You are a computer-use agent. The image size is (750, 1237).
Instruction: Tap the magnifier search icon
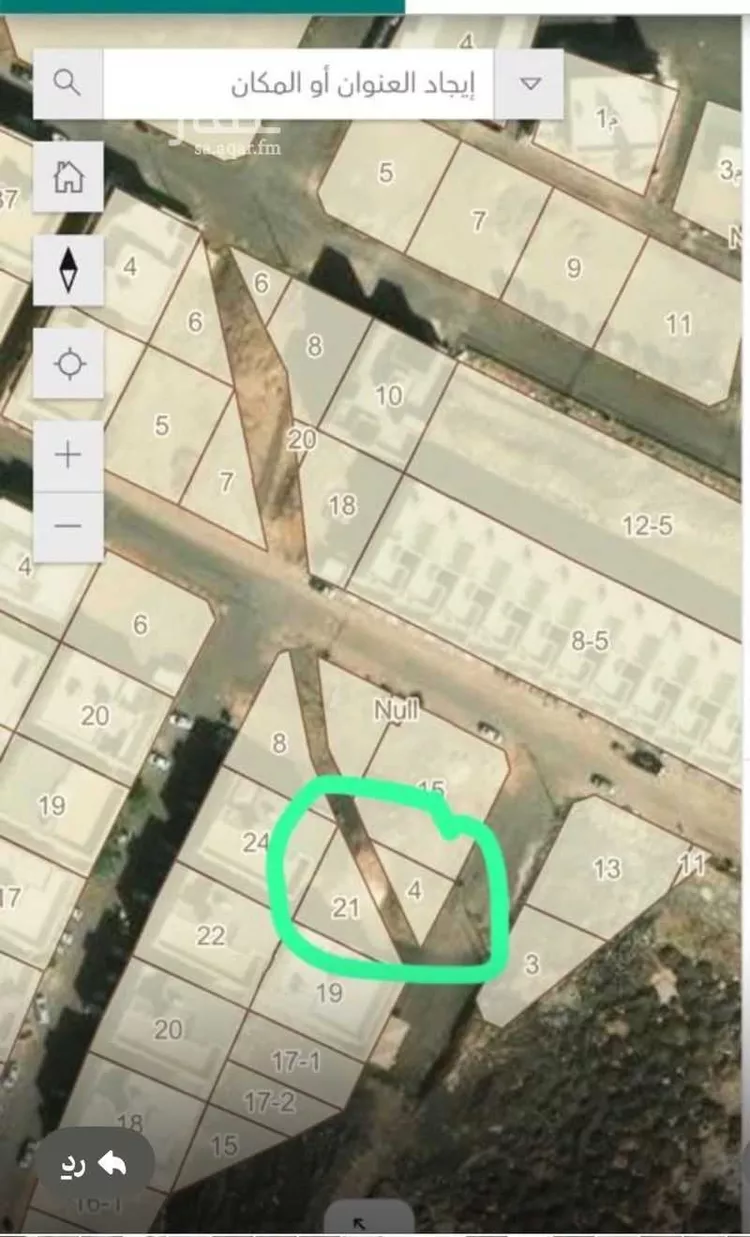68,84
